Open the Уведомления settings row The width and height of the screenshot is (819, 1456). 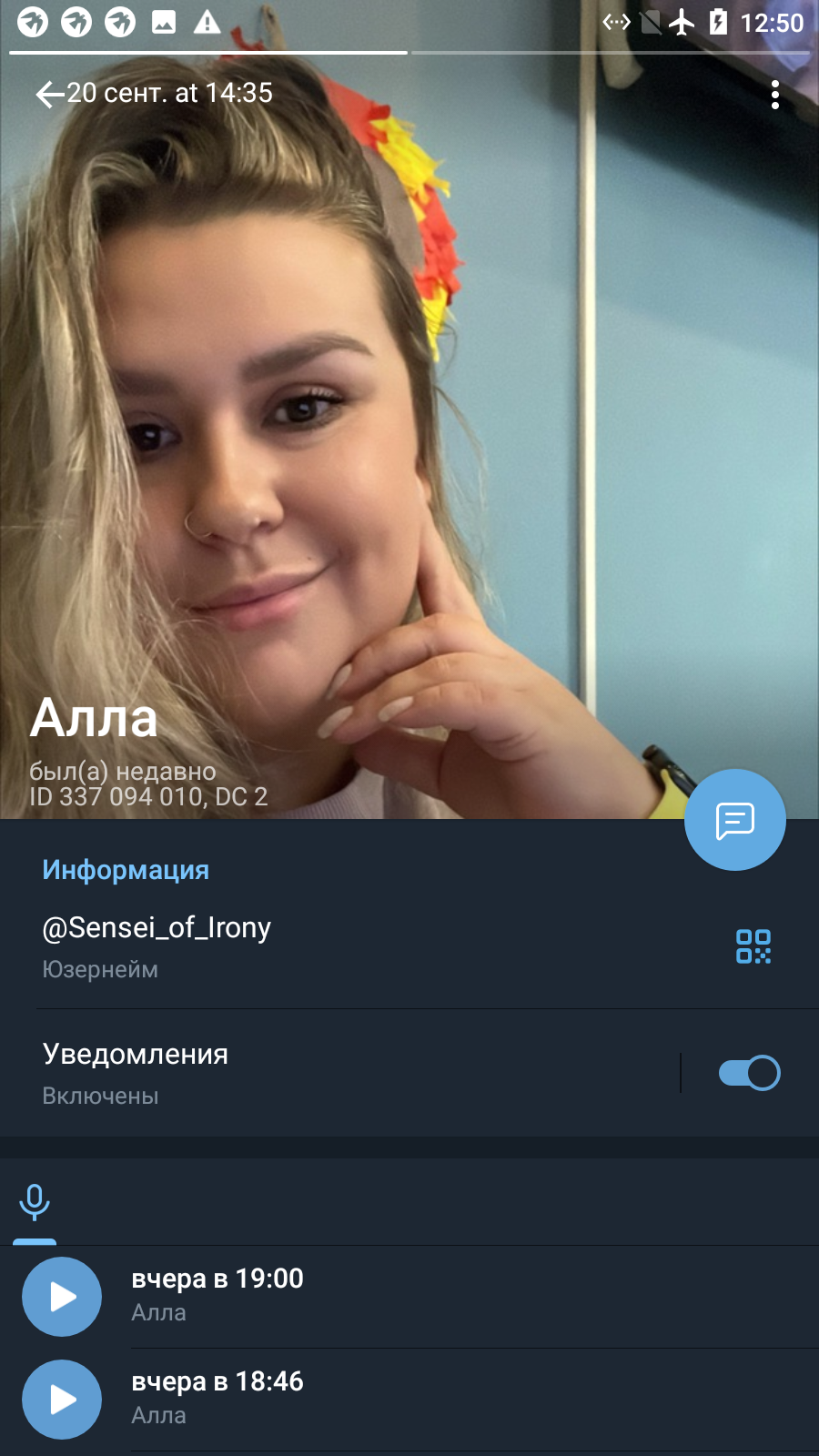point(339,1073)
